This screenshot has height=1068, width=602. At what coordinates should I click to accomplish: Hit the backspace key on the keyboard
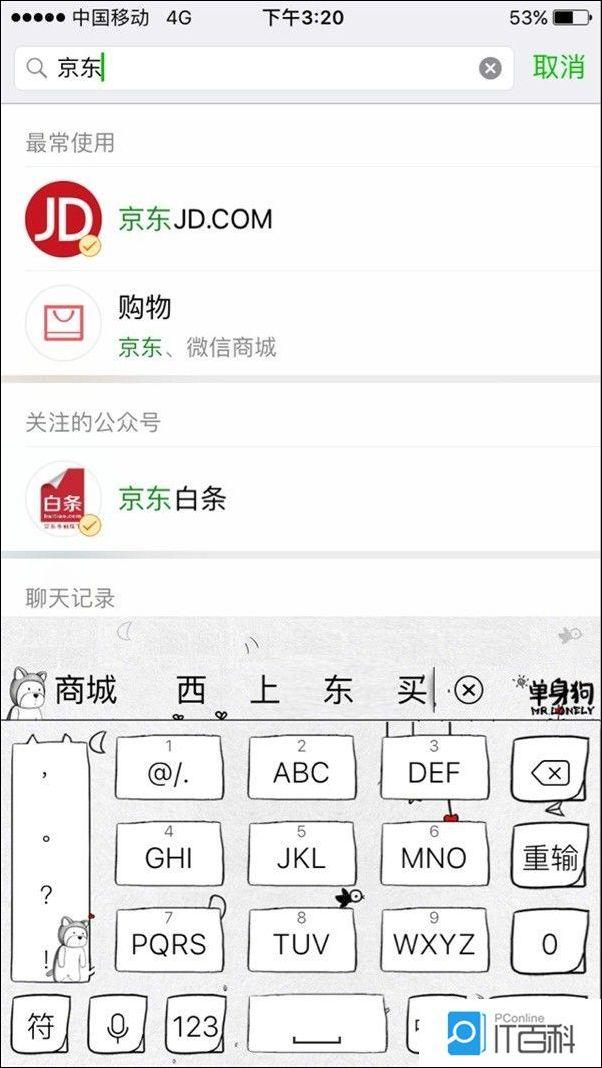tap(549, 773)
